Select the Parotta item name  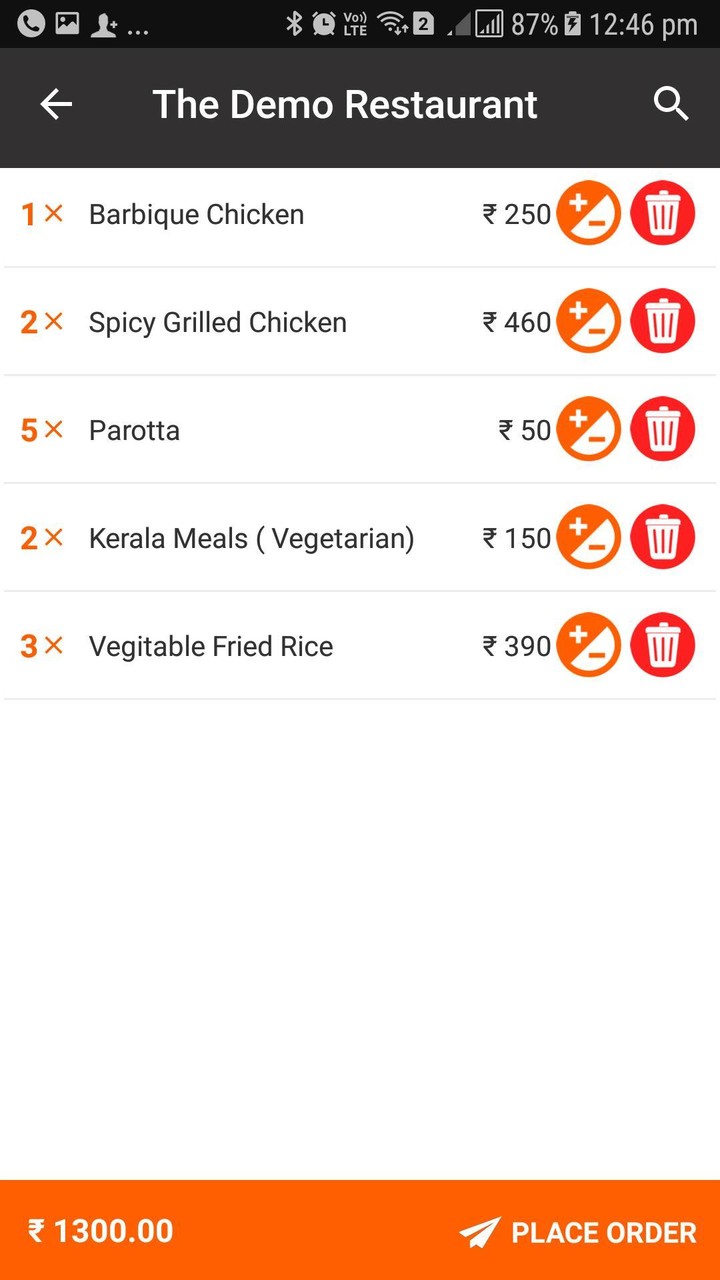[134, 429]
